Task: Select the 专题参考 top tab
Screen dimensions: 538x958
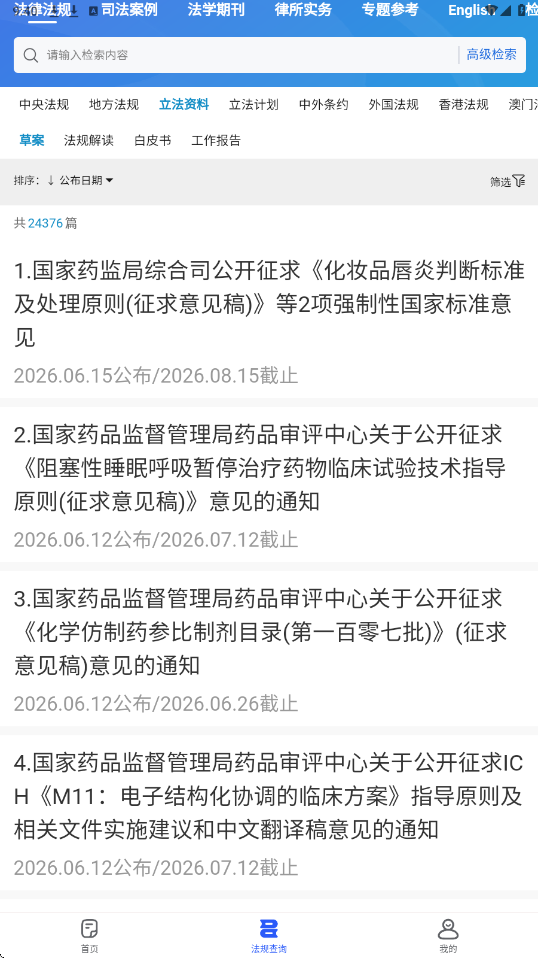Action: pos(390,10)
